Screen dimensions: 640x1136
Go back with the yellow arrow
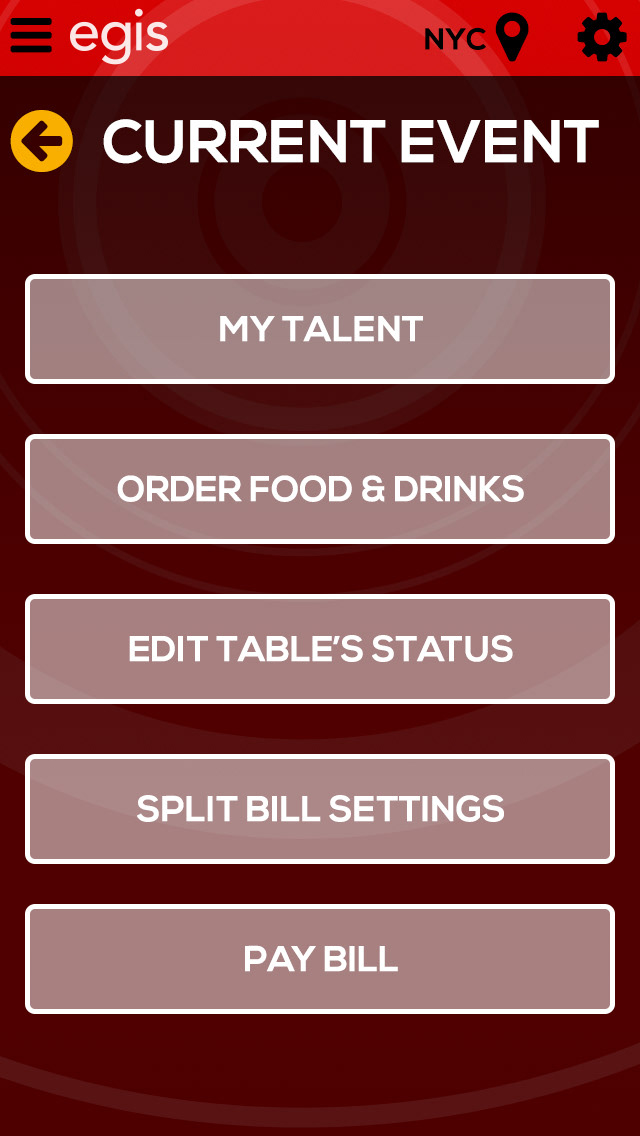[x=42, y=141]
